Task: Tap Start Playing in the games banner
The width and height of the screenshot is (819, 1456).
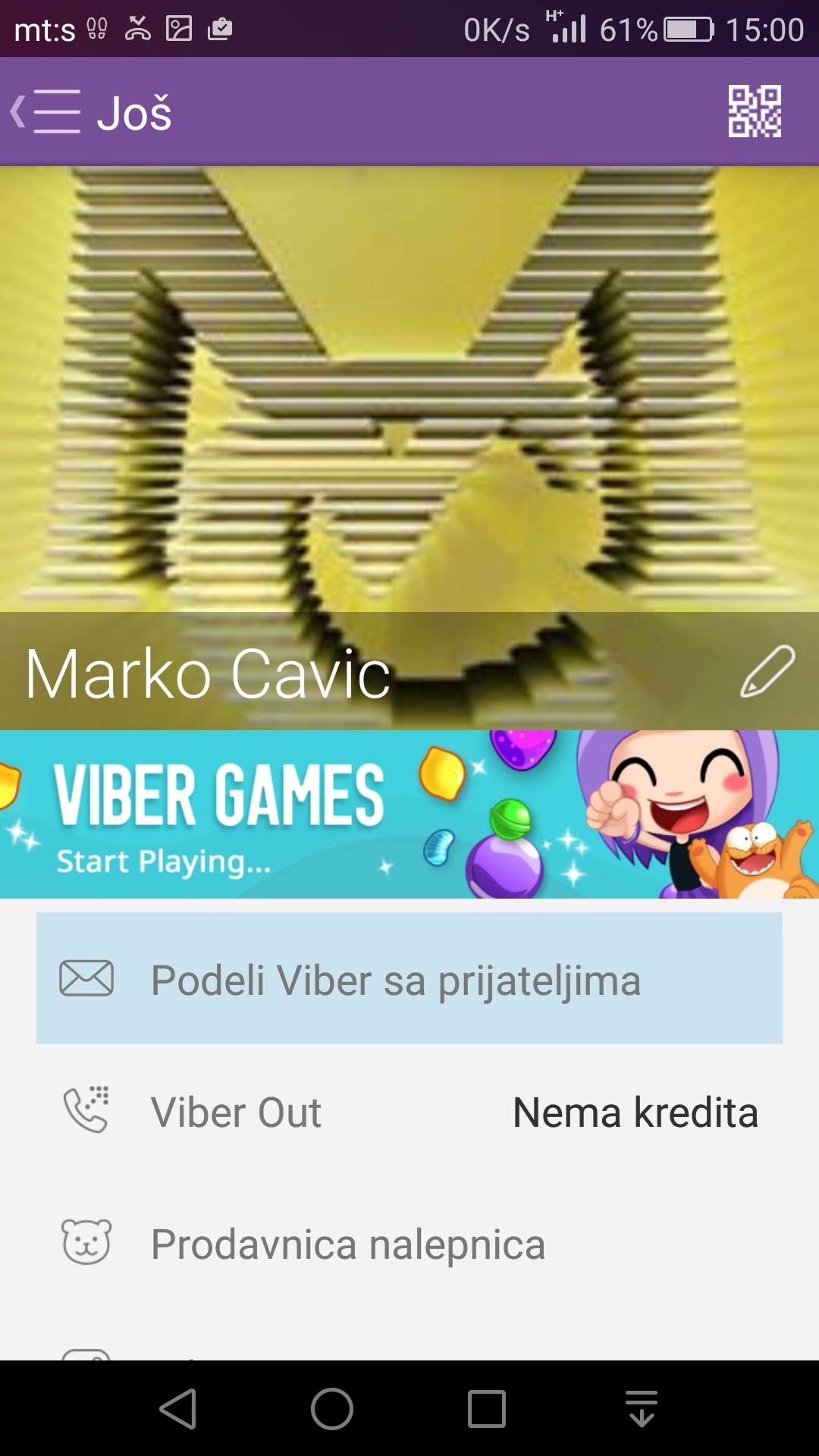Action: click(162, 861)
